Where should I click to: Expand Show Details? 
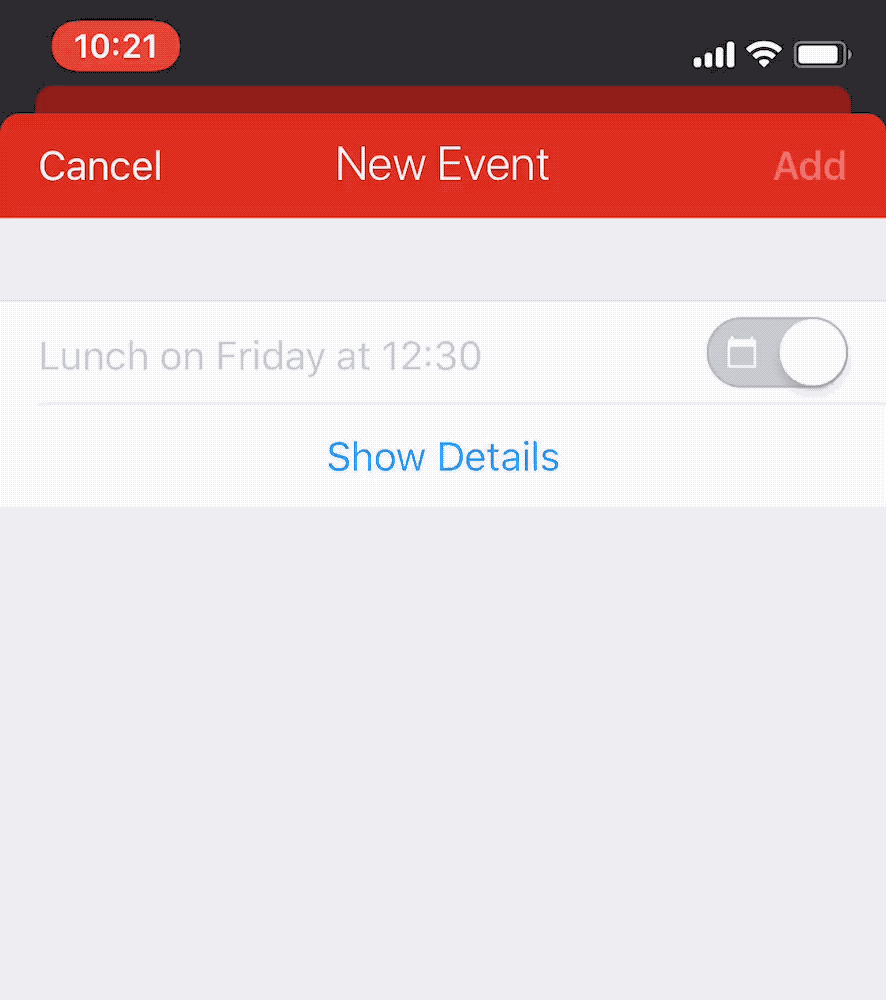443,457
